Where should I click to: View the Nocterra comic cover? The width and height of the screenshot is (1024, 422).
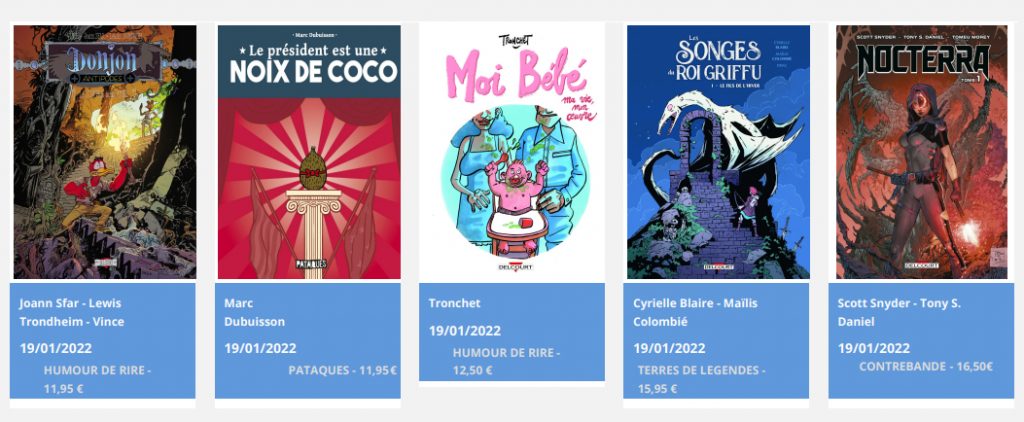tap(921, 152)
